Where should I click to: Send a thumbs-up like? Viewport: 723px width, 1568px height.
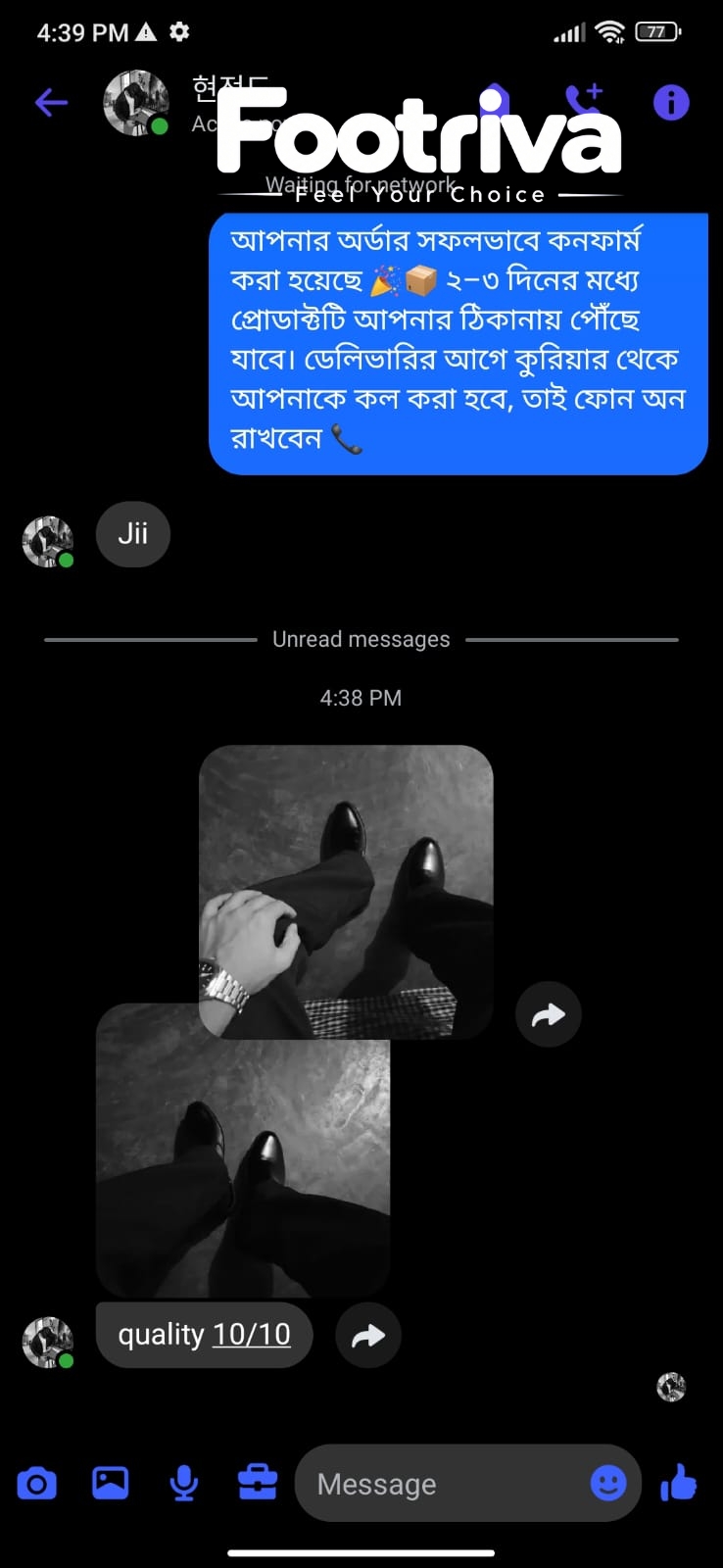click(679, 1483)
